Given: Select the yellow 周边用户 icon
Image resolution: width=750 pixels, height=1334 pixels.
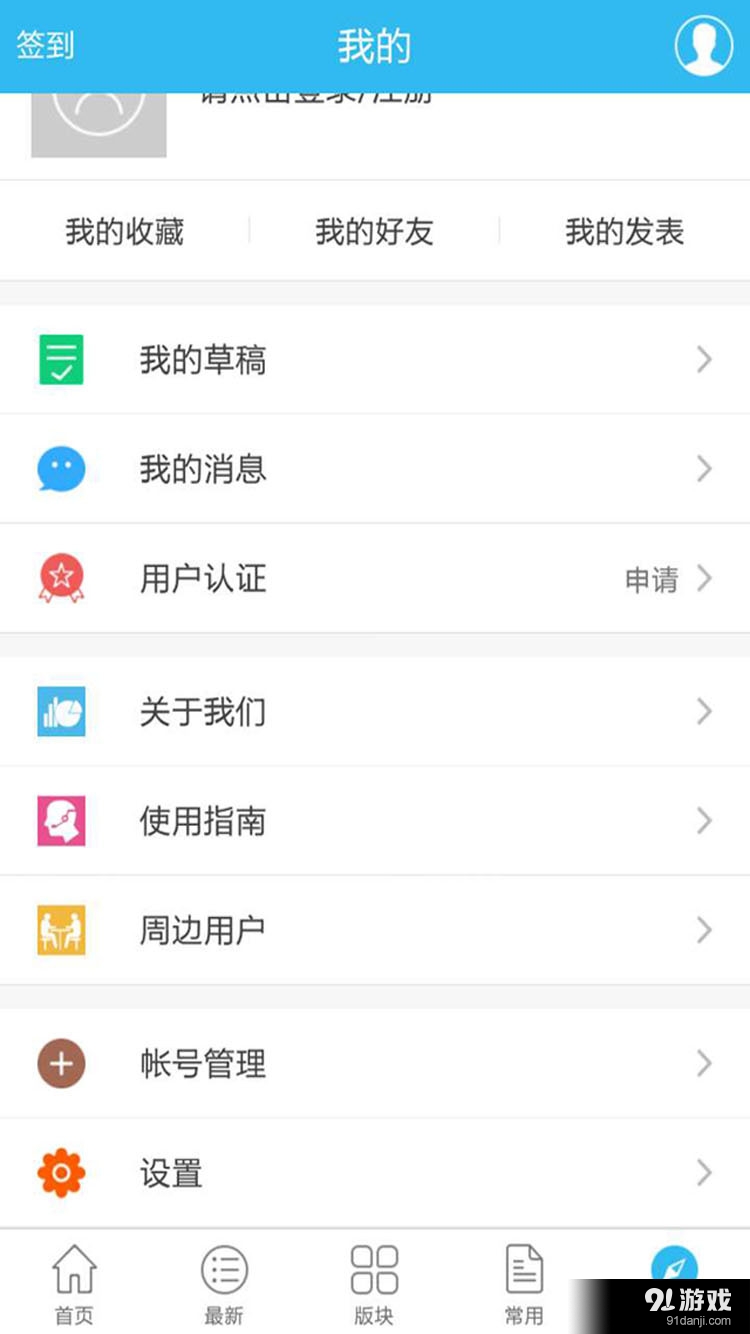Looking at the screenshot, I should click(61, 930).
